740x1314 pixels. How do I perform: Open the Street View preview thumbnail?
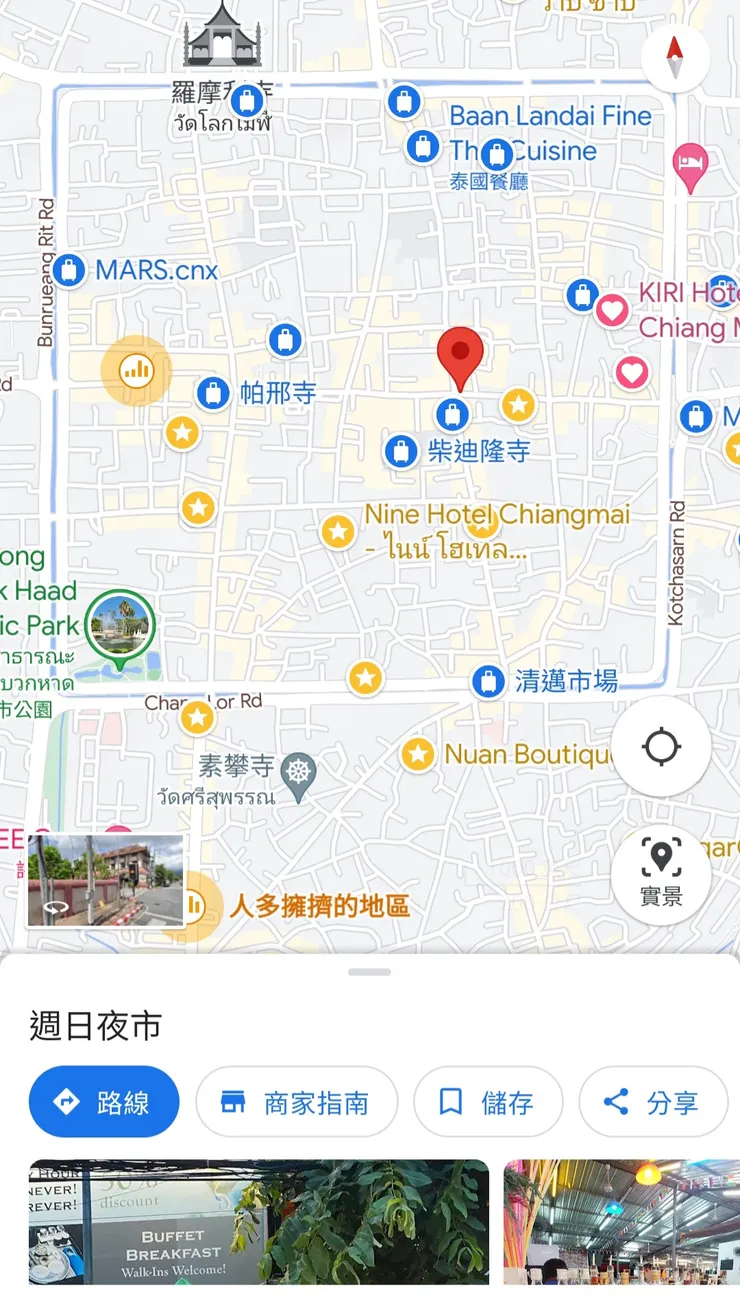click(x=105, y=878)
